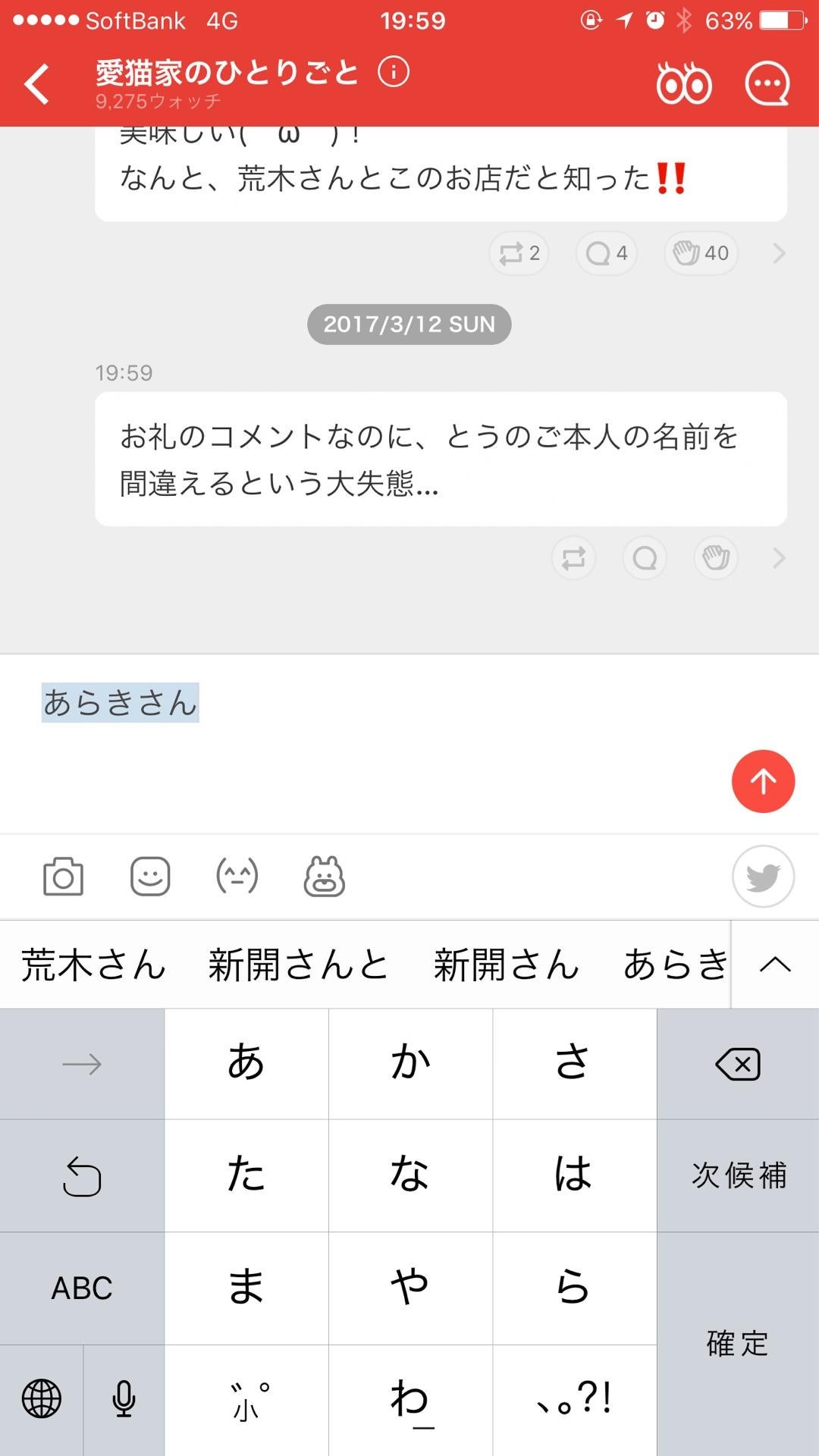Open the watchers (eyes) icon
The height and width of the screenshot is (1456, 819).
click(x=681, y=82)
